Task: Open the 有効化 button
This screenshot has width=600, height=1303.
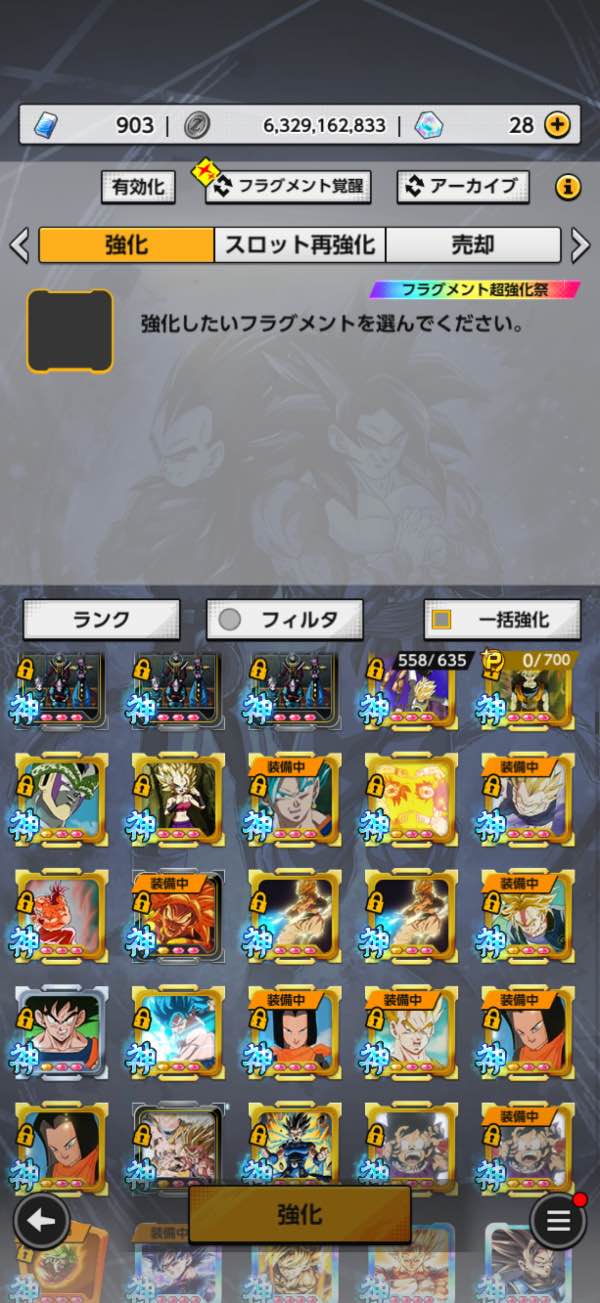Action: coord(138,186)
